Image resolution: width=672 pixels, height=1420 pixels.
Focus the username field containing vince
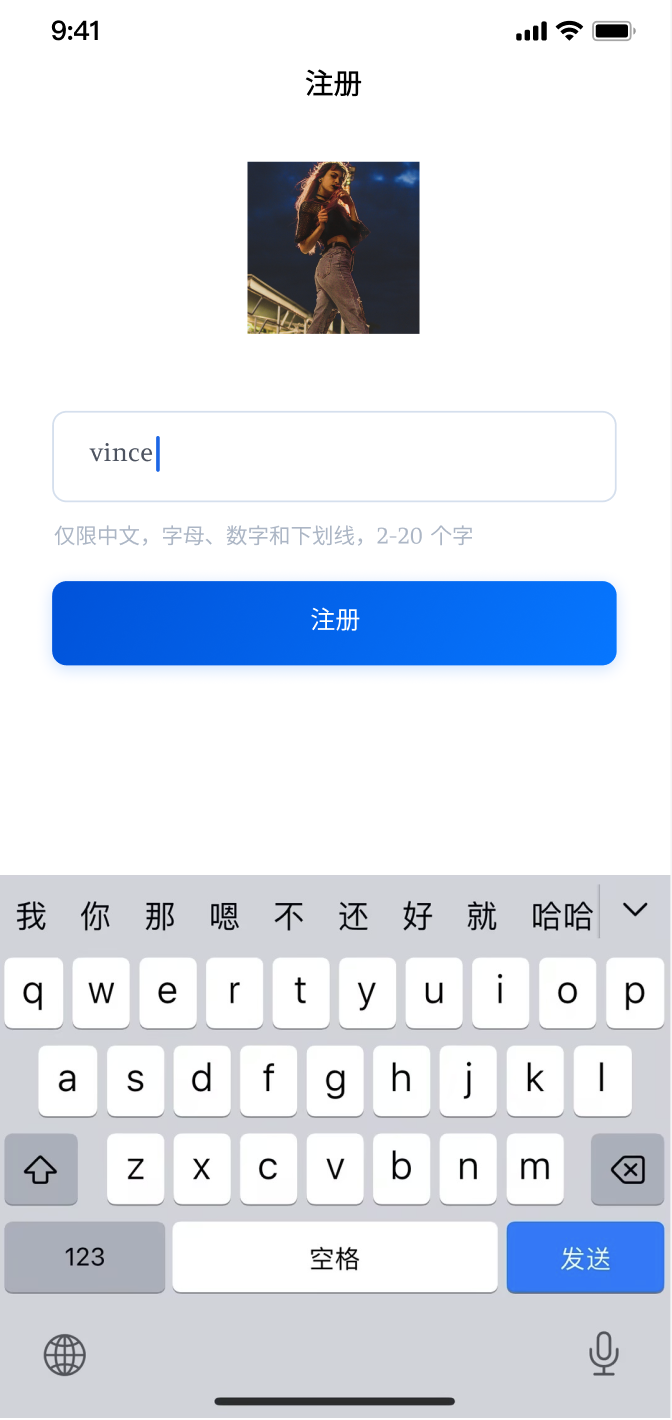[x=334, y=456]
